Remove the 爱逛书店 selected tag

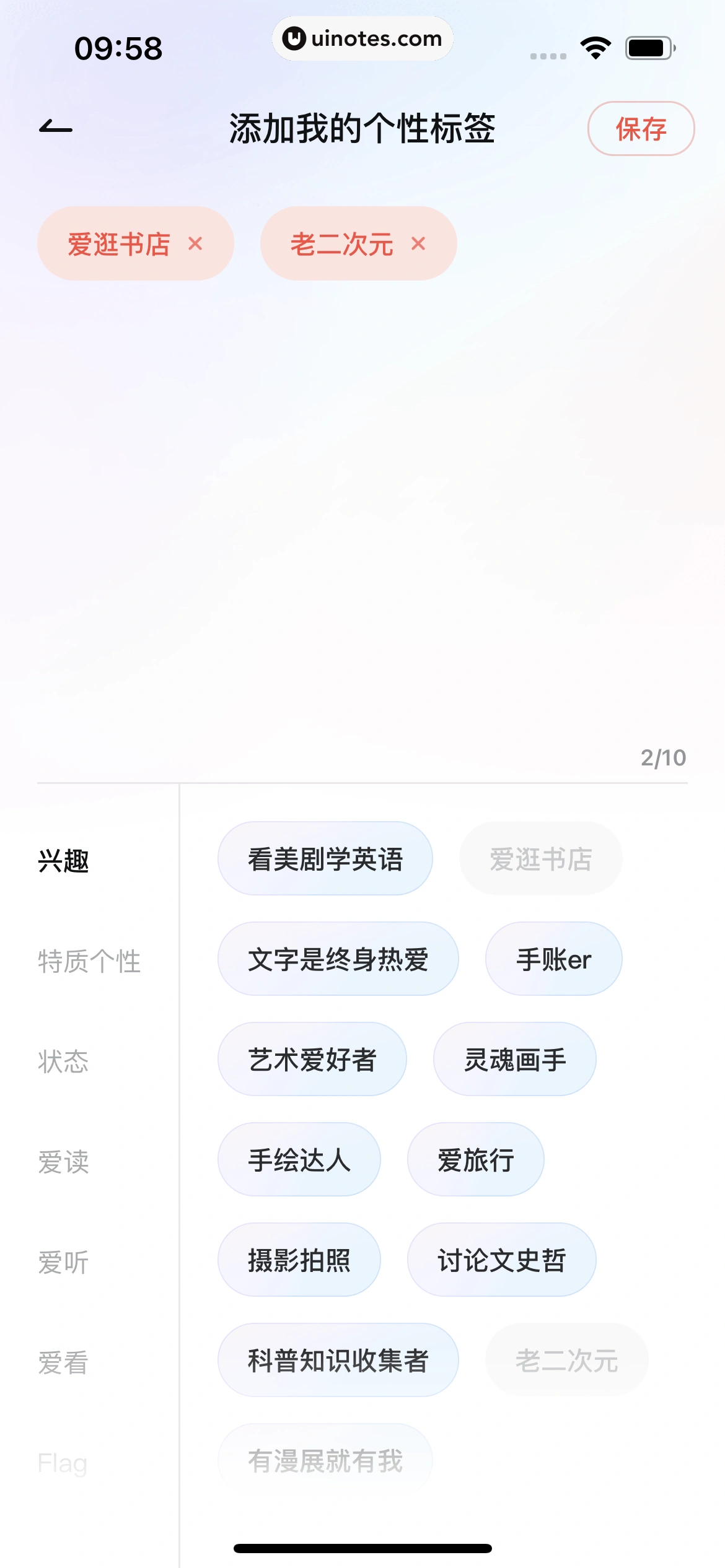[196, 244]
